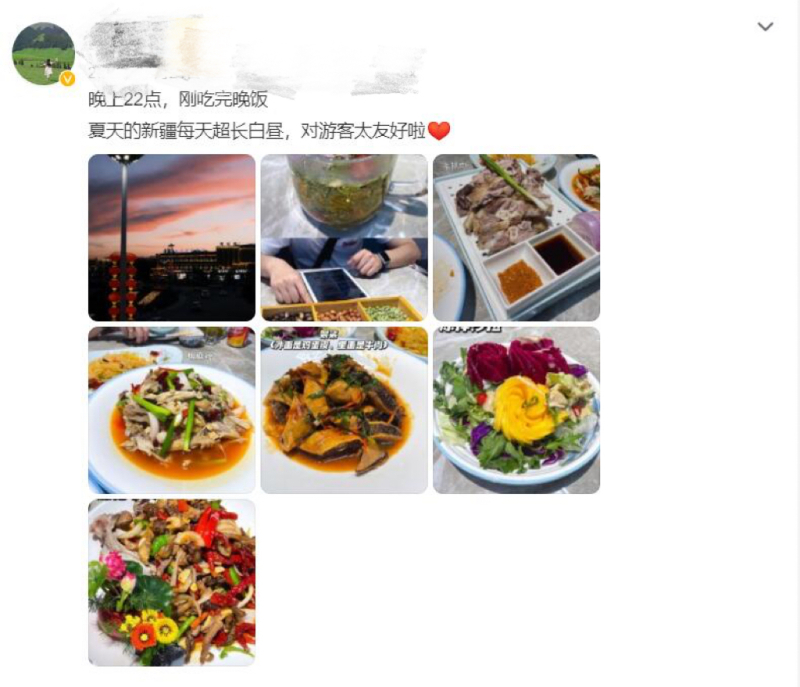
Task: Enlarge the stir-fried mushrooms with peppers photo
Action: pos(171,582)
